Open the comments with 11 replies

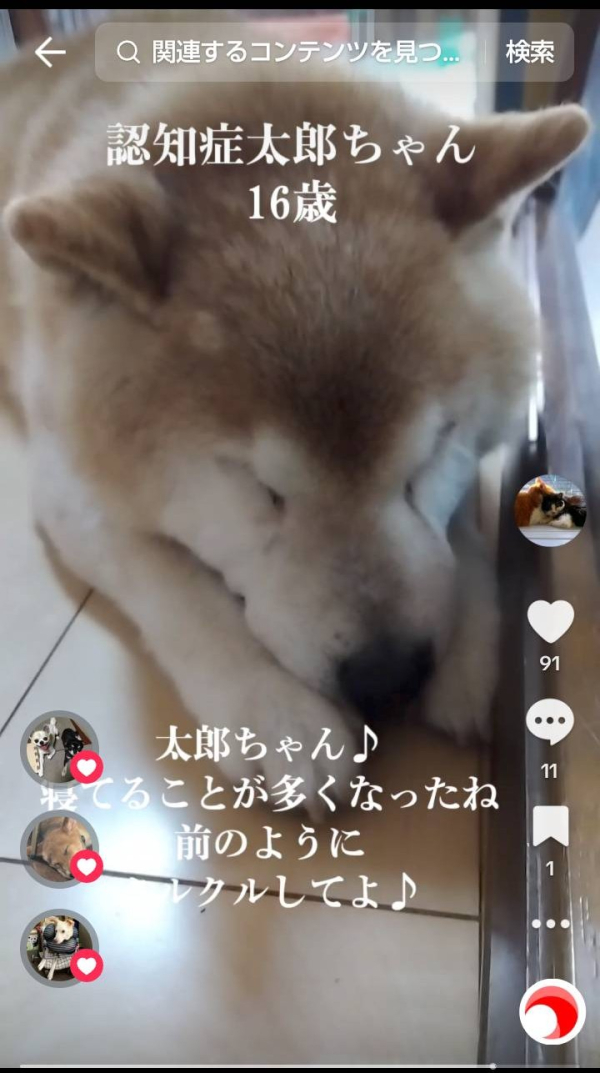[x=549, y=723]
